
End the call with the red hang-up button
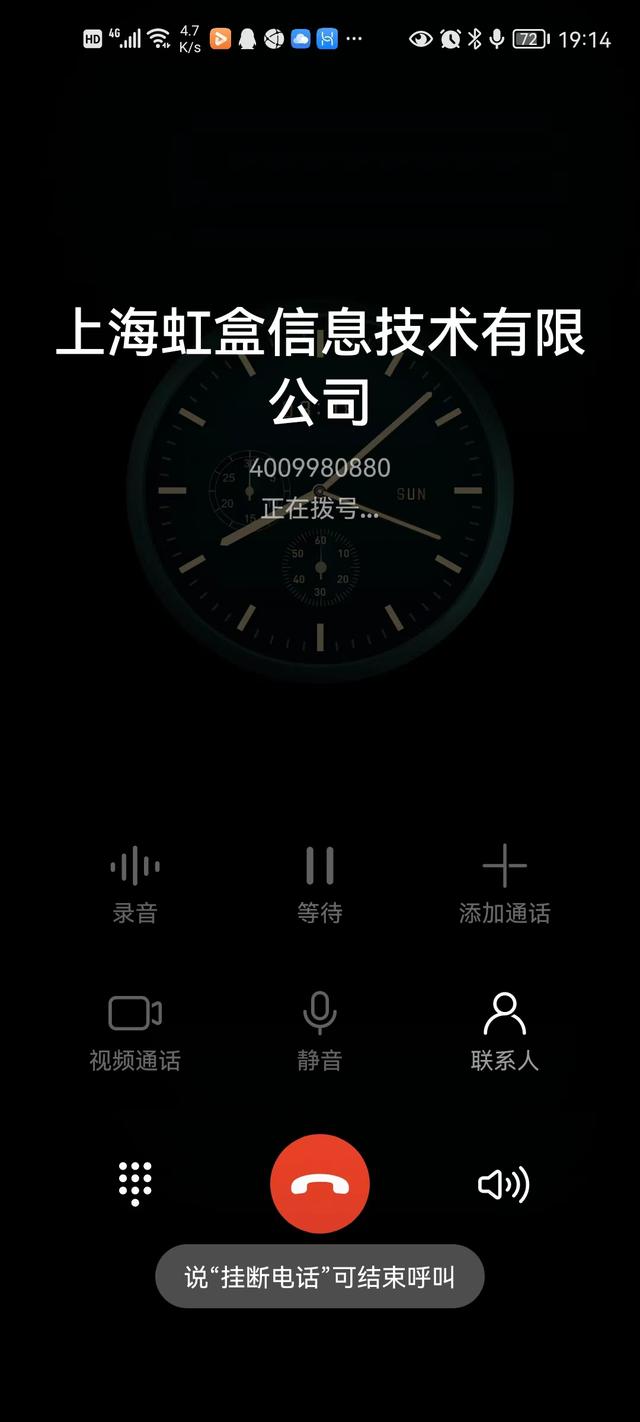coord(320,1184)
